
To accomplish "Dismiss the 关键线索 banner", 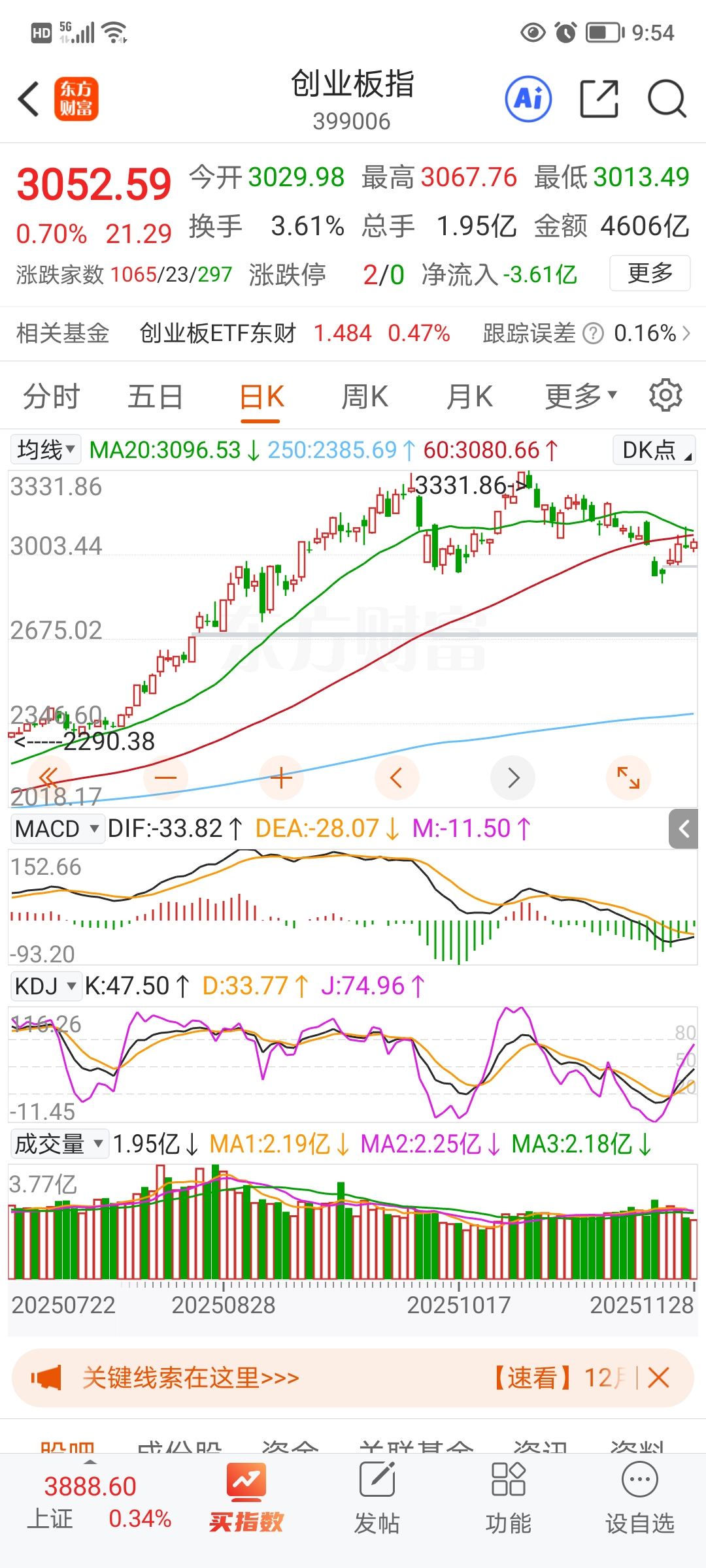I will (659, 1378).
